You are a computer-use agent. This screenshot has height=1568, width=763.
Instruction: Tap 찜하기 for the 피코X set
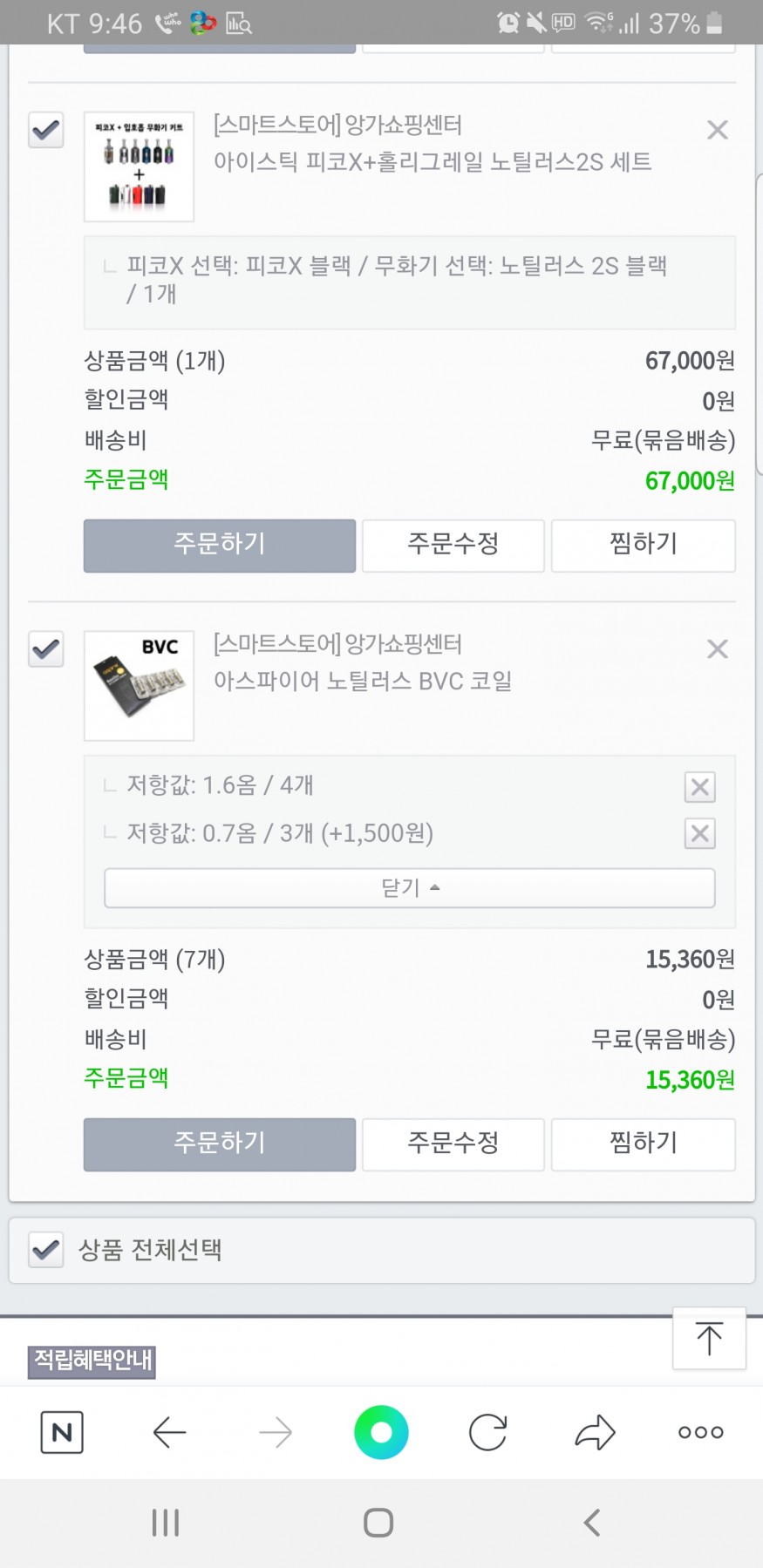(644, 546)
